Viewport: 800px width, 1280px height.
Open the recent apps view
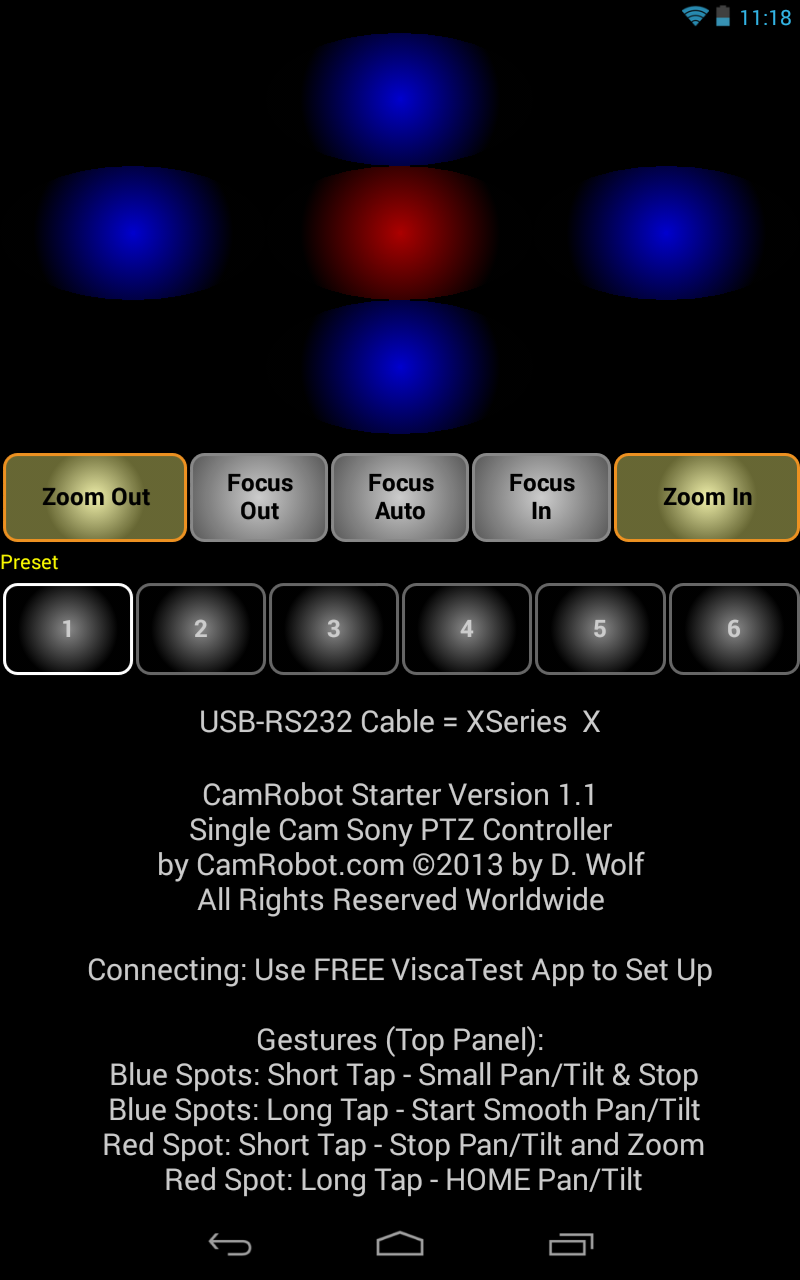(571, 1244)
